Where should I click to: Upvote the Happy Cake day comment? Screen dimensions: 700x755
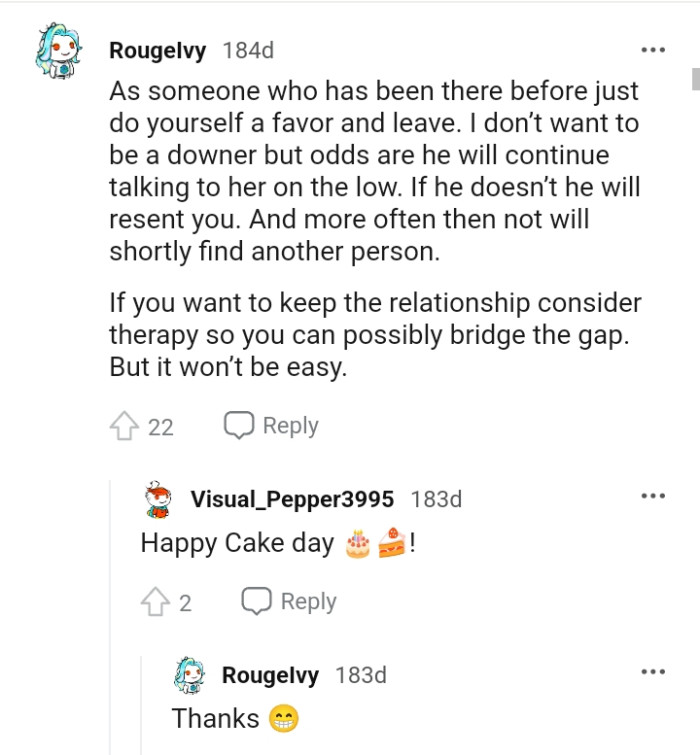click(155, 602)
